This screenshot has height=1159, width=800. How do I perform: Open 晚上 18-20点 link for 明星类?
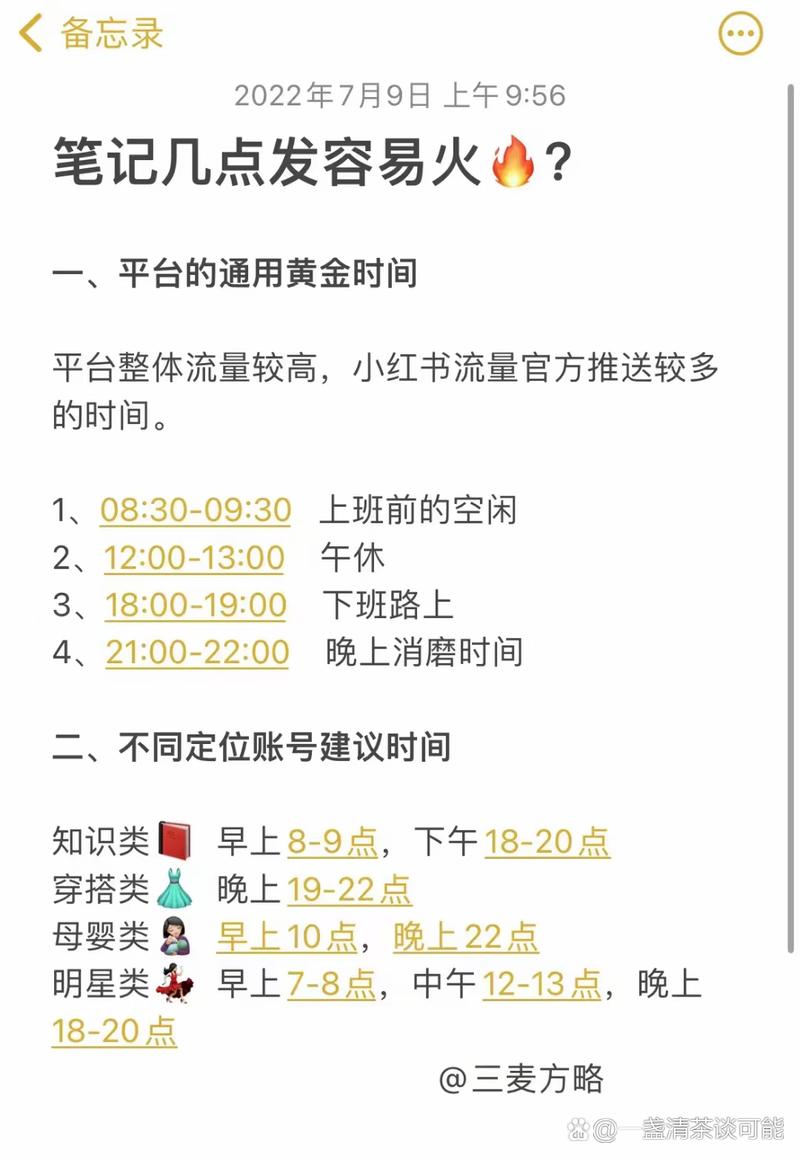pyautogui.click(x=114, y=1031)
